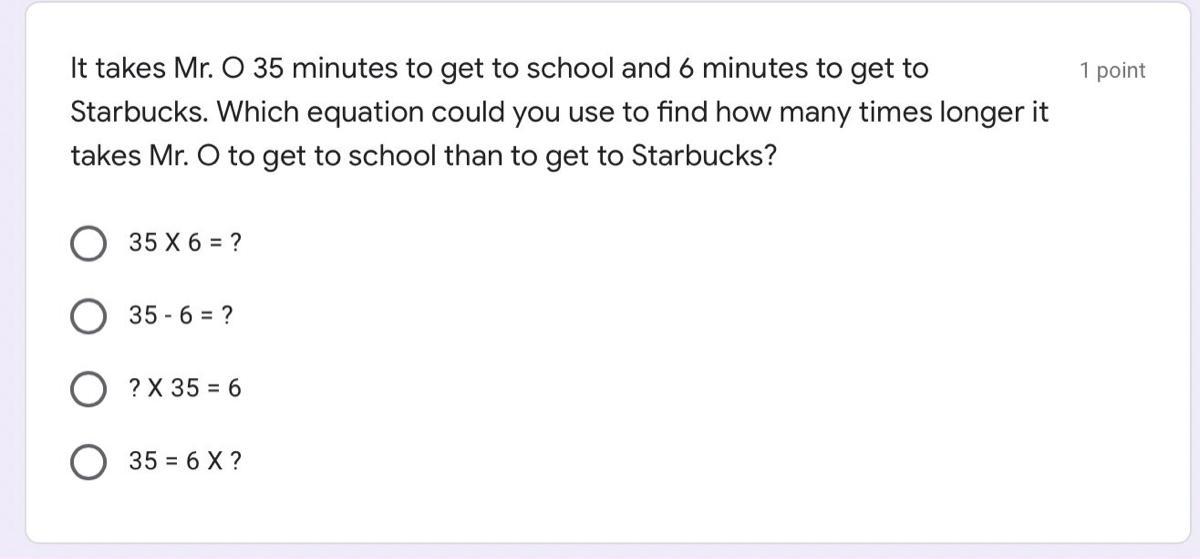Mark 35 = 6 X ? as the answer
The image size is (1200, 559).
click(89, 462)
